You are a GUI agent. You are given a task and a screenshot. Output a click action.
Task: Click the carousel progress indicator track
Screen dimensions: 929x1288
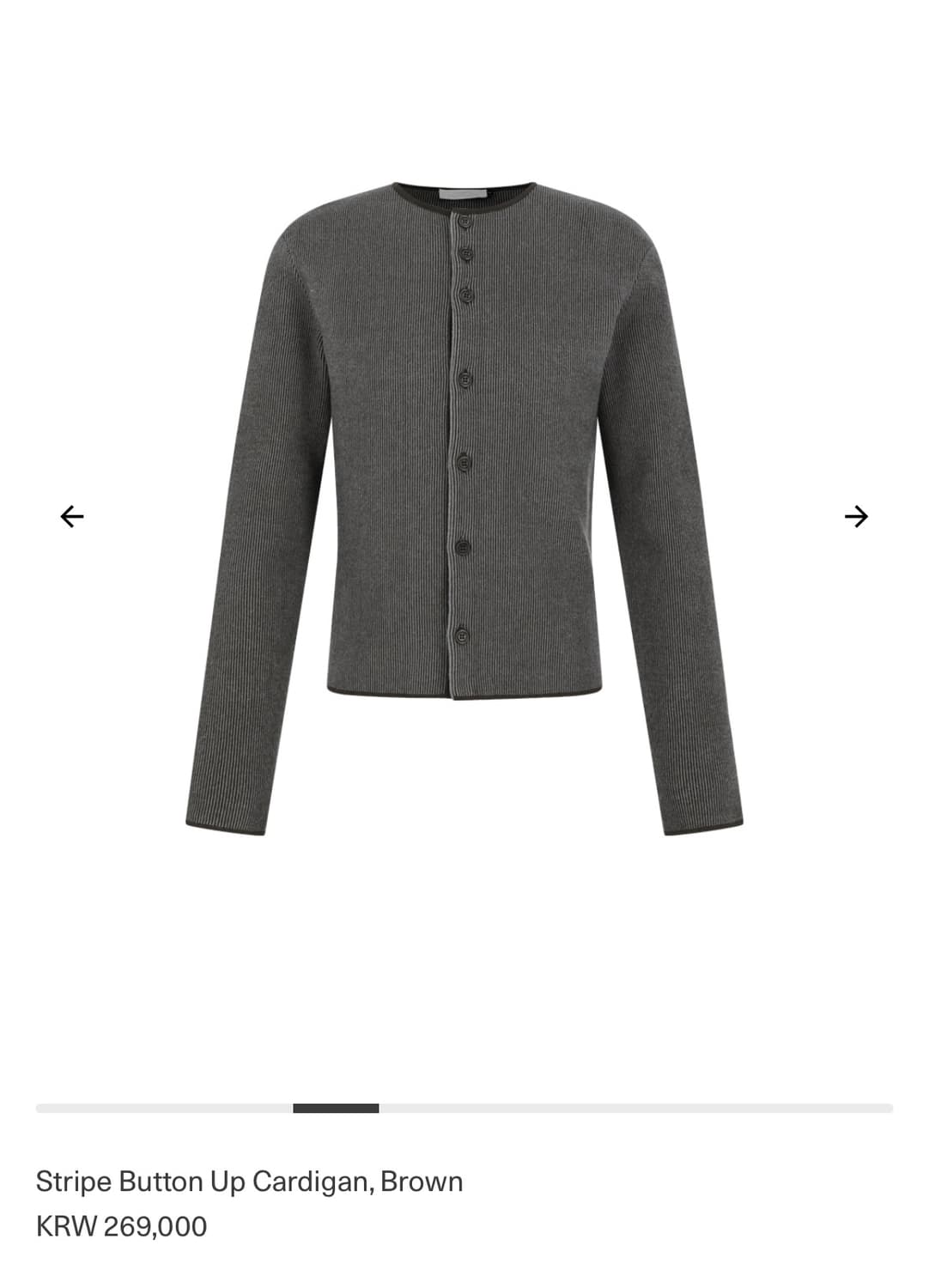(464, 1107)
